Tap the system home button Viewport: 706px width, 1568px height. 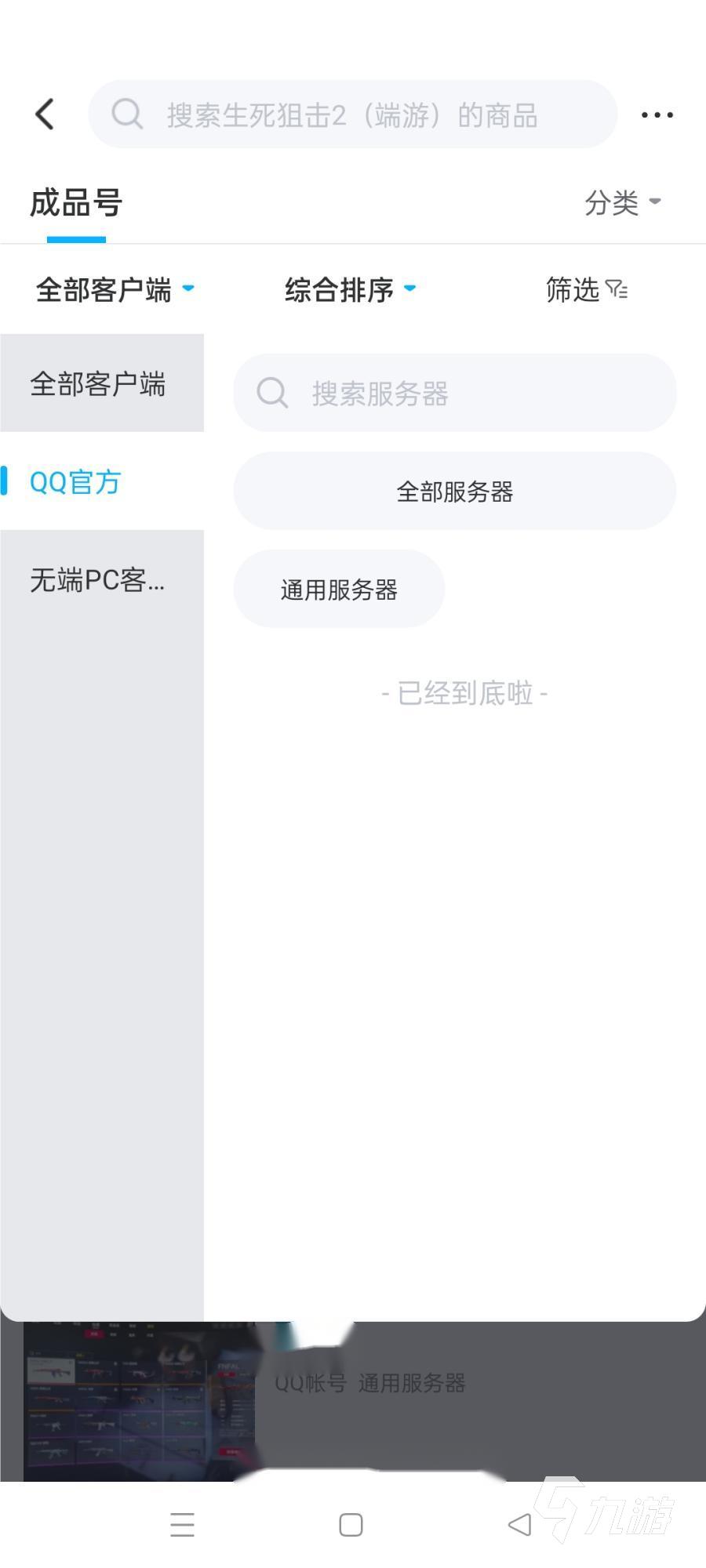[351, 1525]
